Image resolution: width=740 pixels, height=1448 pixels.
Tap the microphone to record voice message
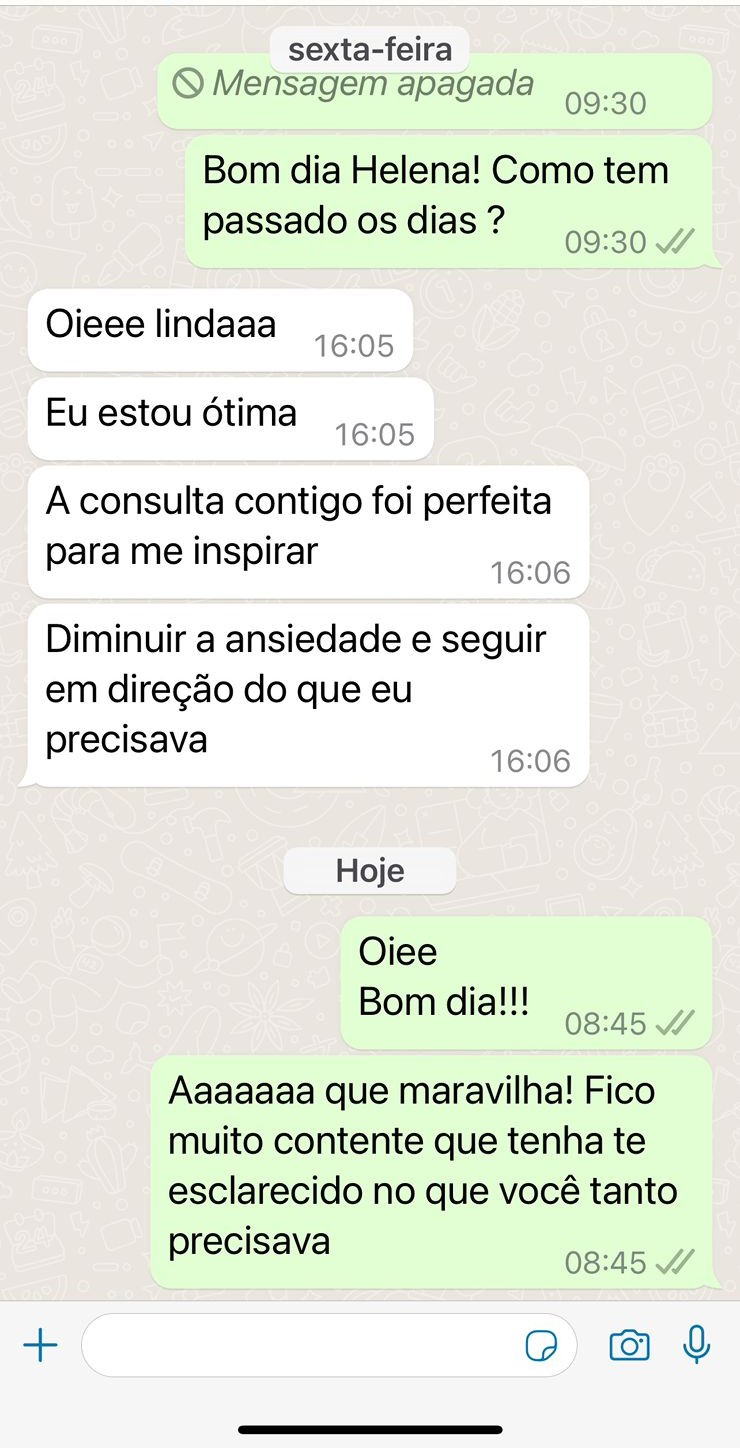click(x=696, y=1345)
